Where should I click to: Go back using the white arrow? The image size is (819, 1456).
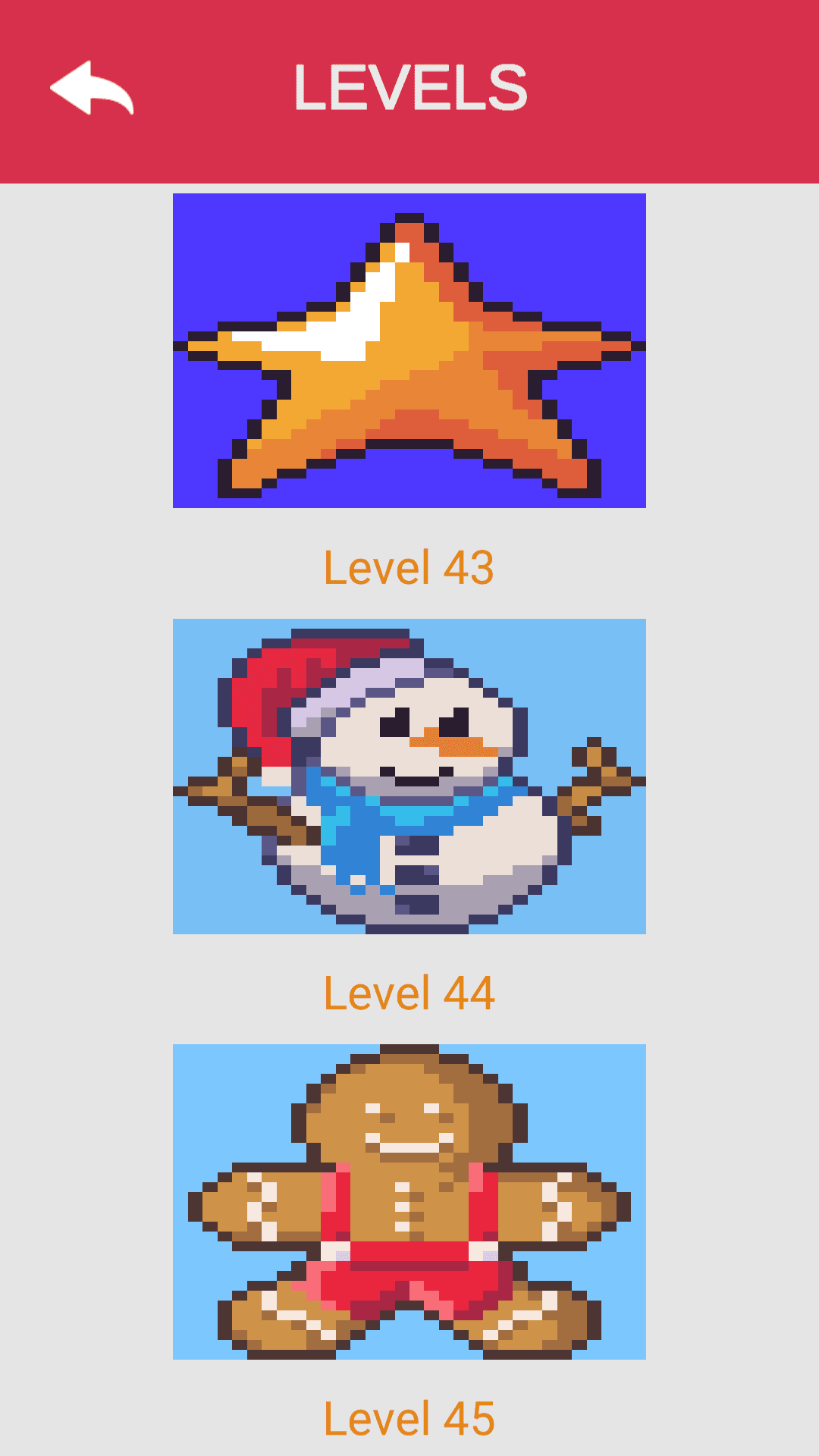click(x=92, y=88)
